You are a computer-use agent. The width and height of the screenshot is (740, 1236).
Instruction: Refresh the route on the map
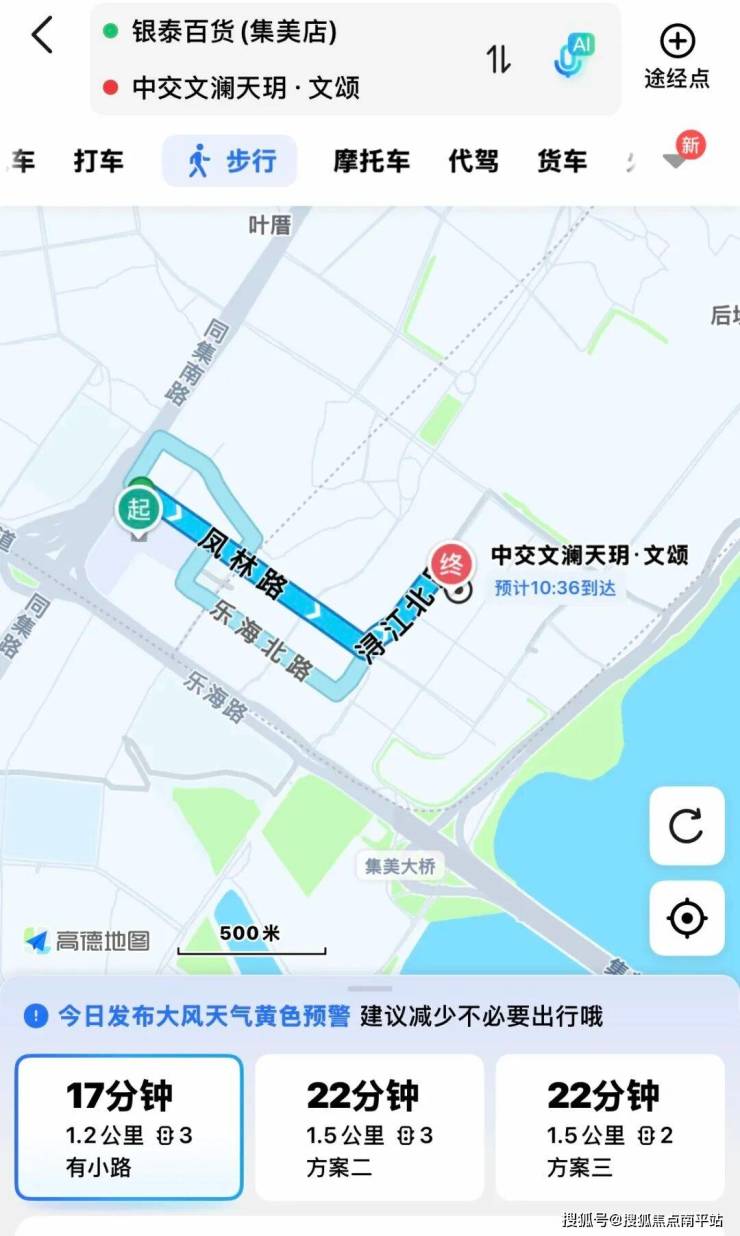(686, 826)
